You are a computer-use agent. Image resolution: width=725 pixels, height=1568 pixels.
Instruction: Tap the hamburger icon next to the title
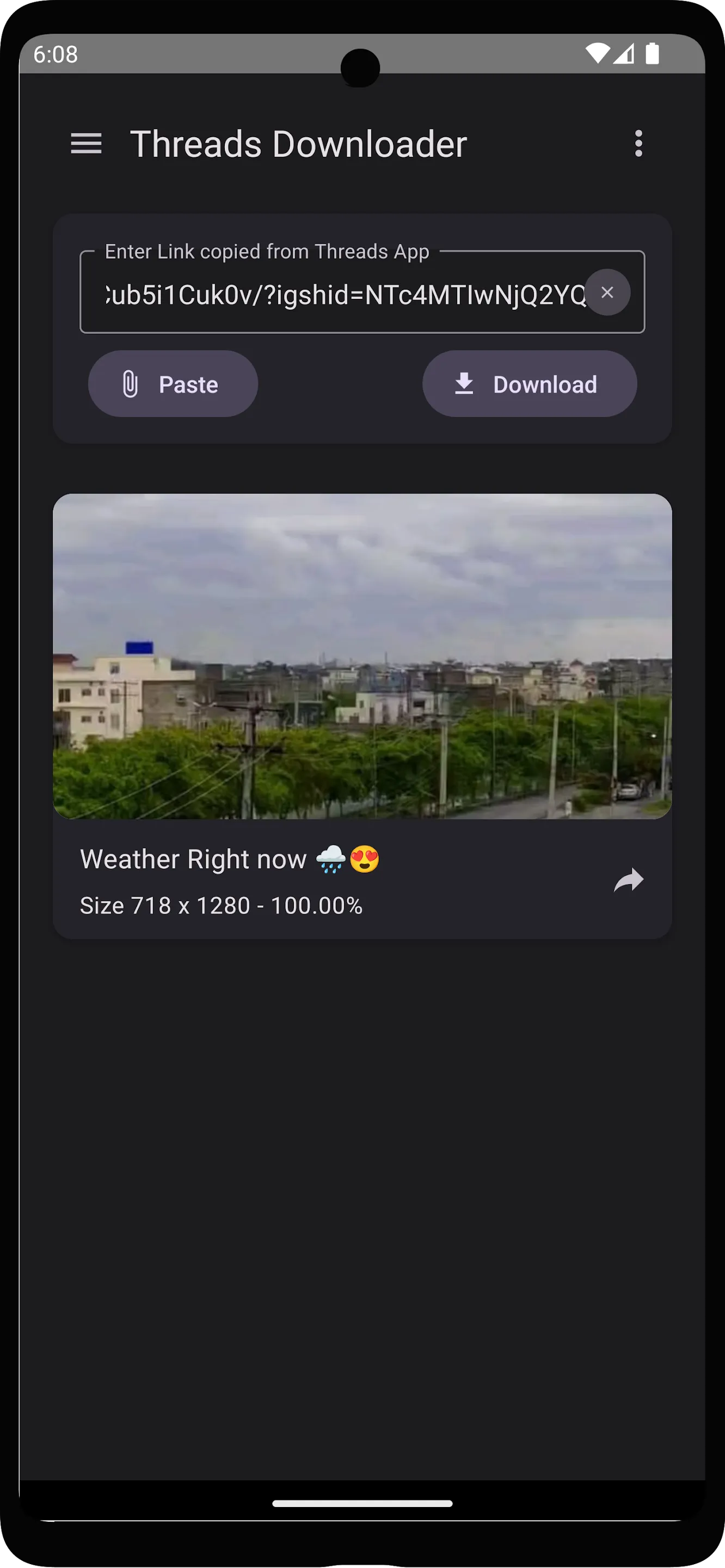tap(86, 144)
